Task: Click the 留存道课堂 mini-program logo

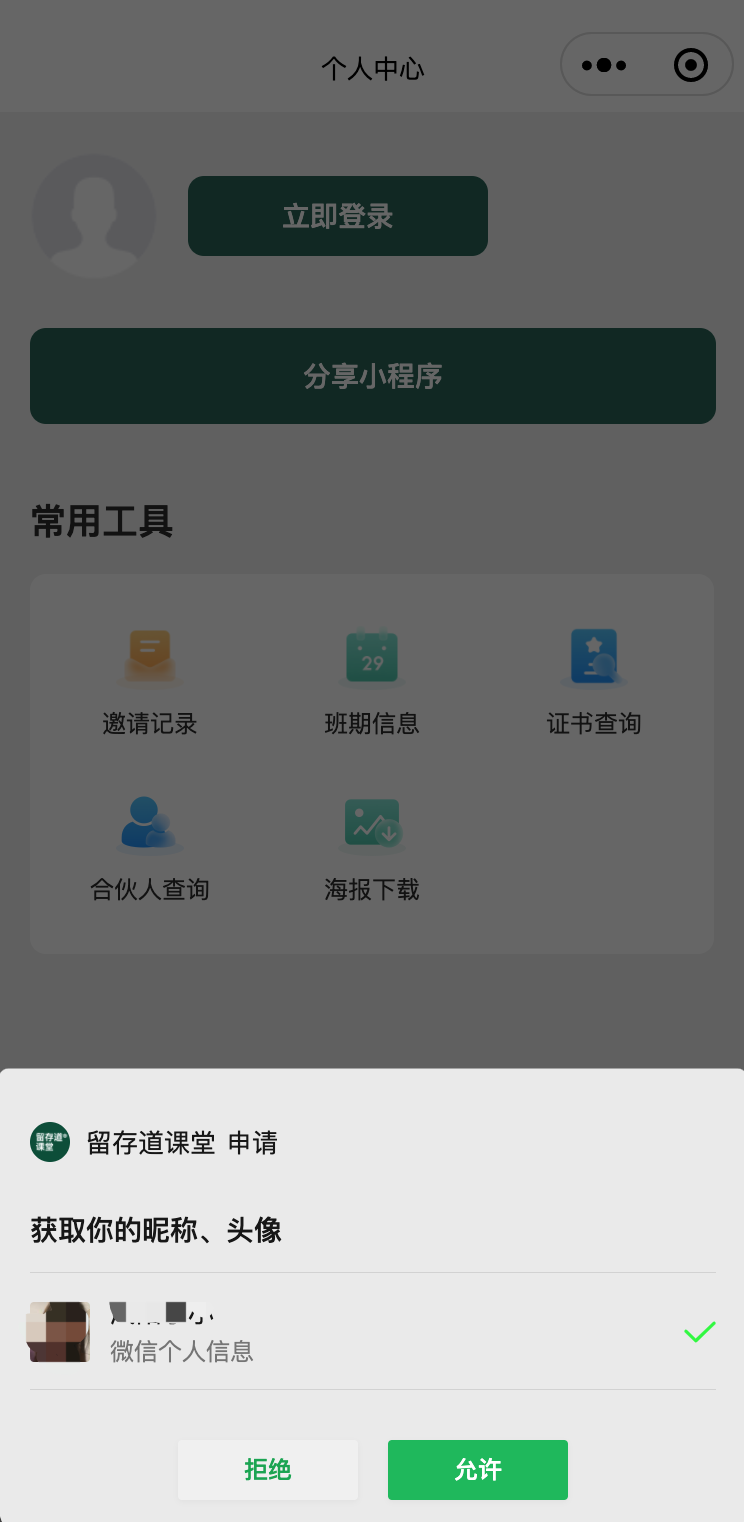Action: coord(48,1141)
